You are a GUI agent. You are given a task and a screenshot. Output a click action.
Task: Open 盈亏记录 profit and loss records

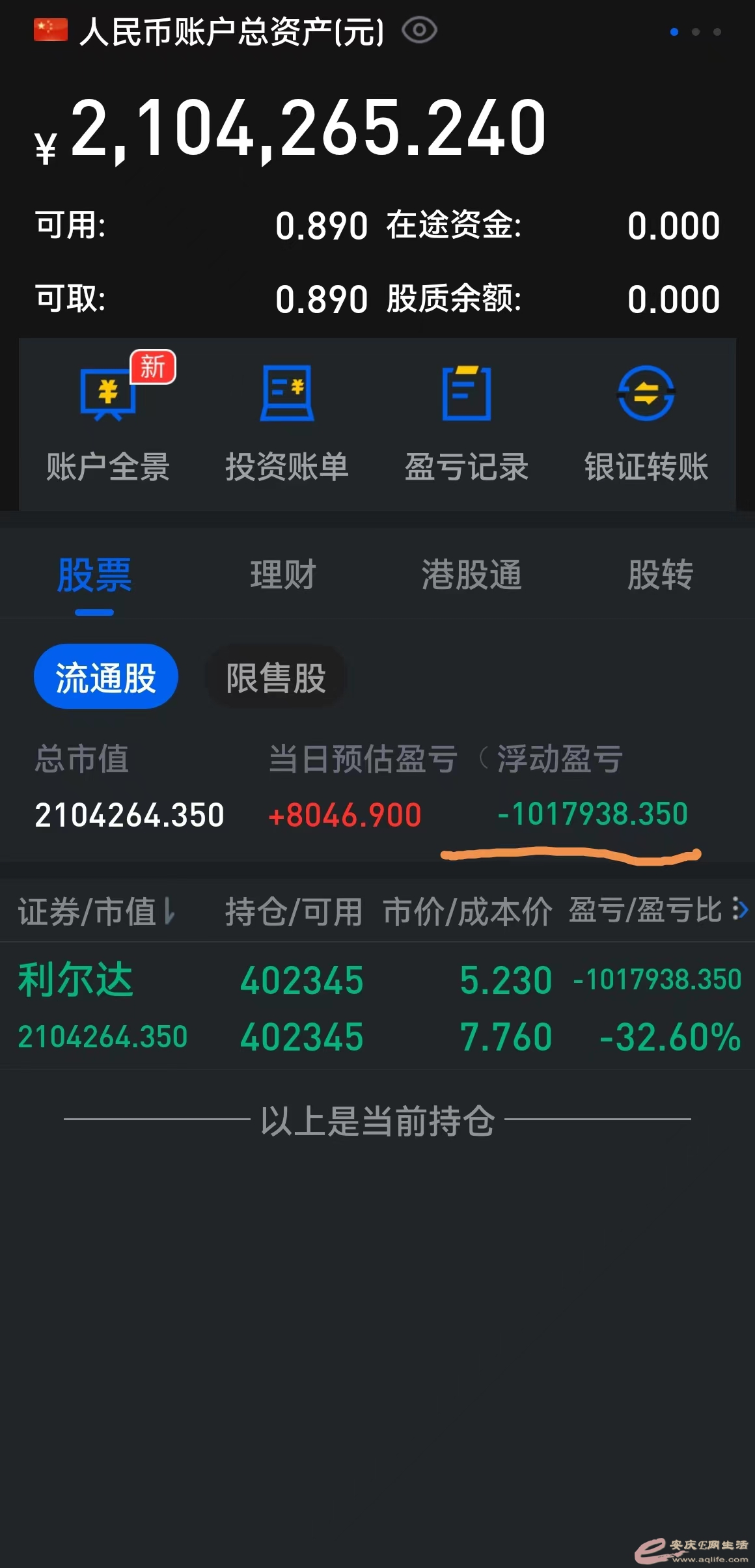466,422
